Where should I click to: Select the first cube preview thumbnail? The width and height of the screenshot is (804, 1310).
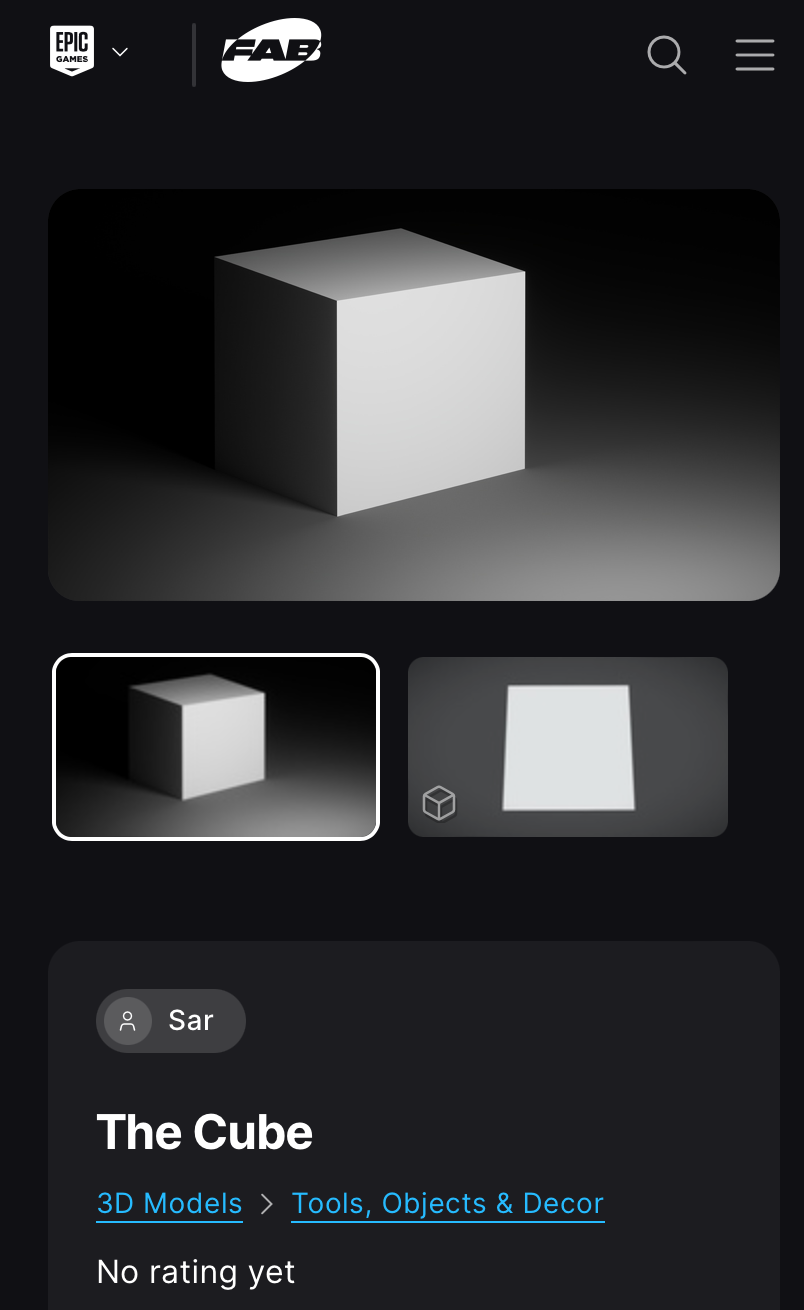click(x=216, y=747)
